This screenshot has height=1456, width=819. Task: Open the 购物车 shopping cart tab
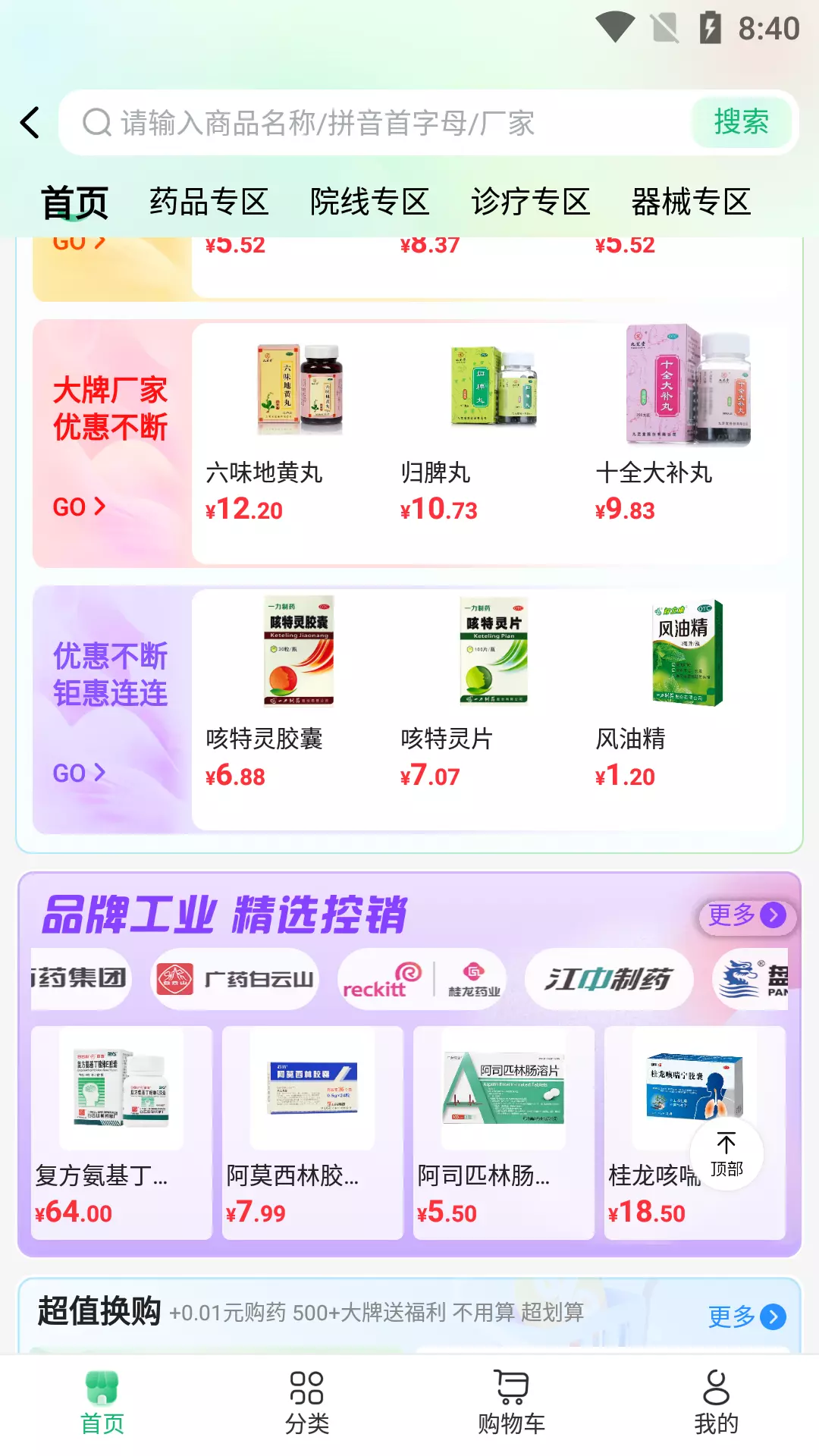[x=512, y=1404]
